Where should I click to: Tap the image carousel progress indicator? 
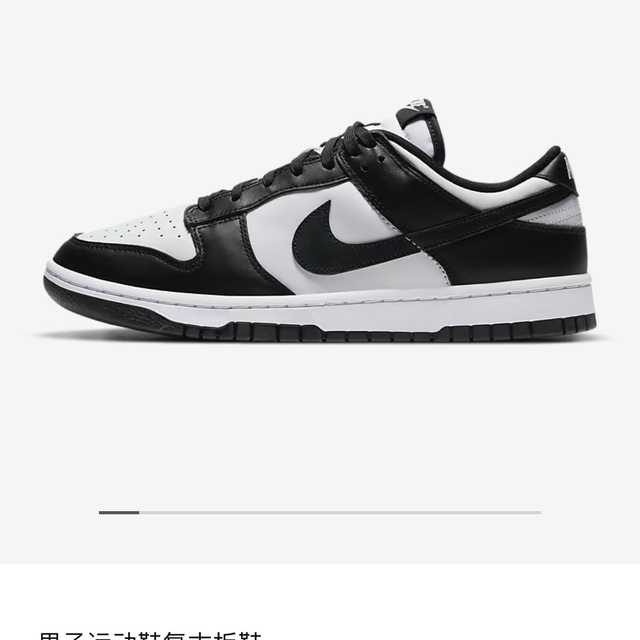(320, 512)
